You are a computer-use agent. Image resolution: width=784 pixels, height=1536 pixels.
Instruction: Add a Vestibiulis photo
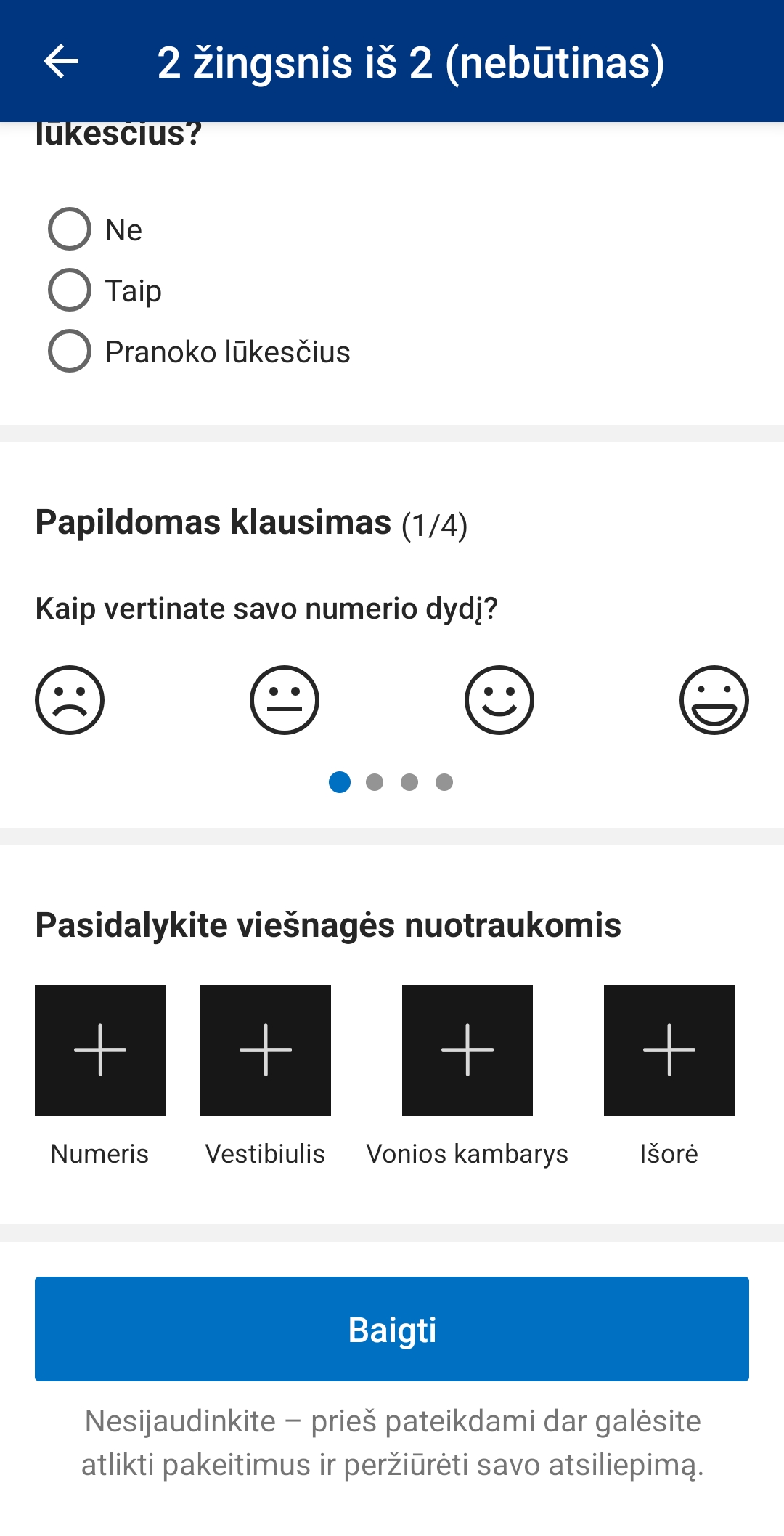pyautogui.click(x=266, y=1050)
